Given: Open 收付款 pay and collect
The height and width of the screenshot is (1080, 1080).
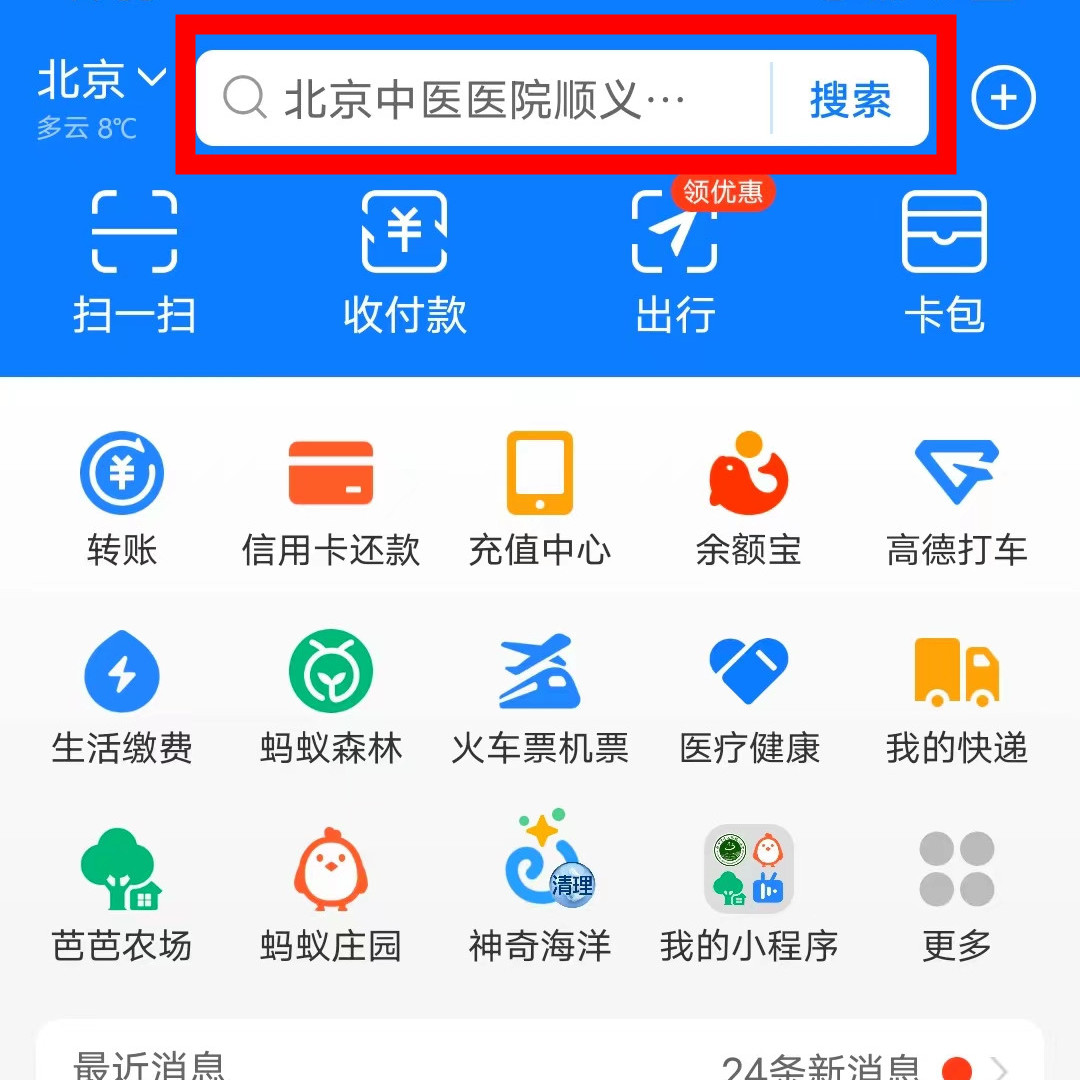Looking at the screenshot, I should [404, 262].
